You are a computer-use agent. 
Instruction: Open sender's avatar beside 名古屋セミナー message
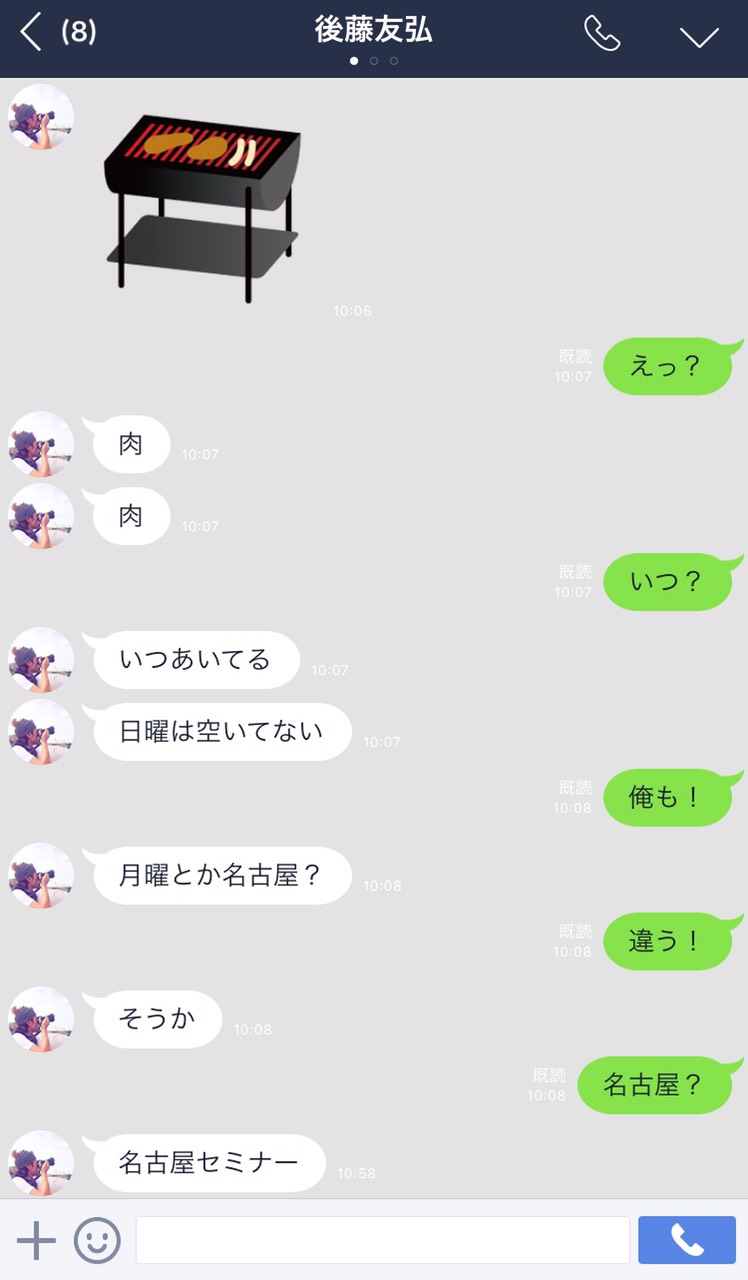pos(41,1162)
